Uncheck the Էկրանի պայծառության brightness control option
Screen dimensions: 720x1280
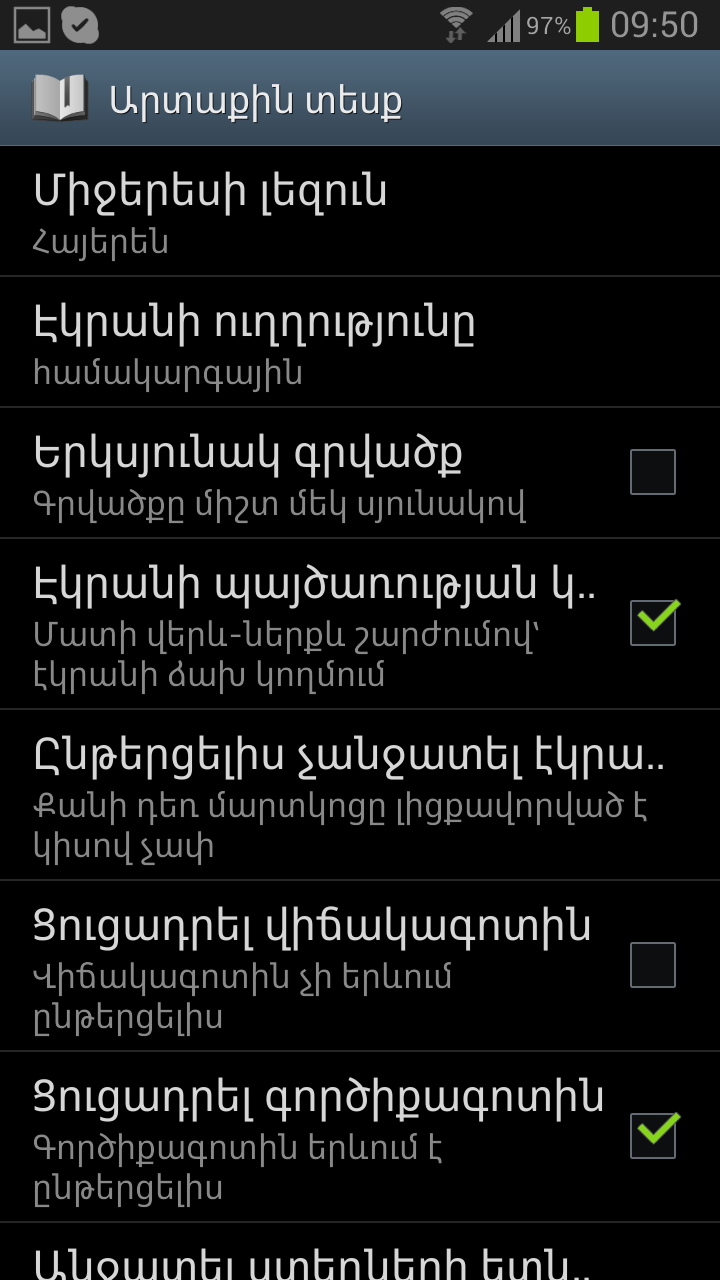point(653,622)
